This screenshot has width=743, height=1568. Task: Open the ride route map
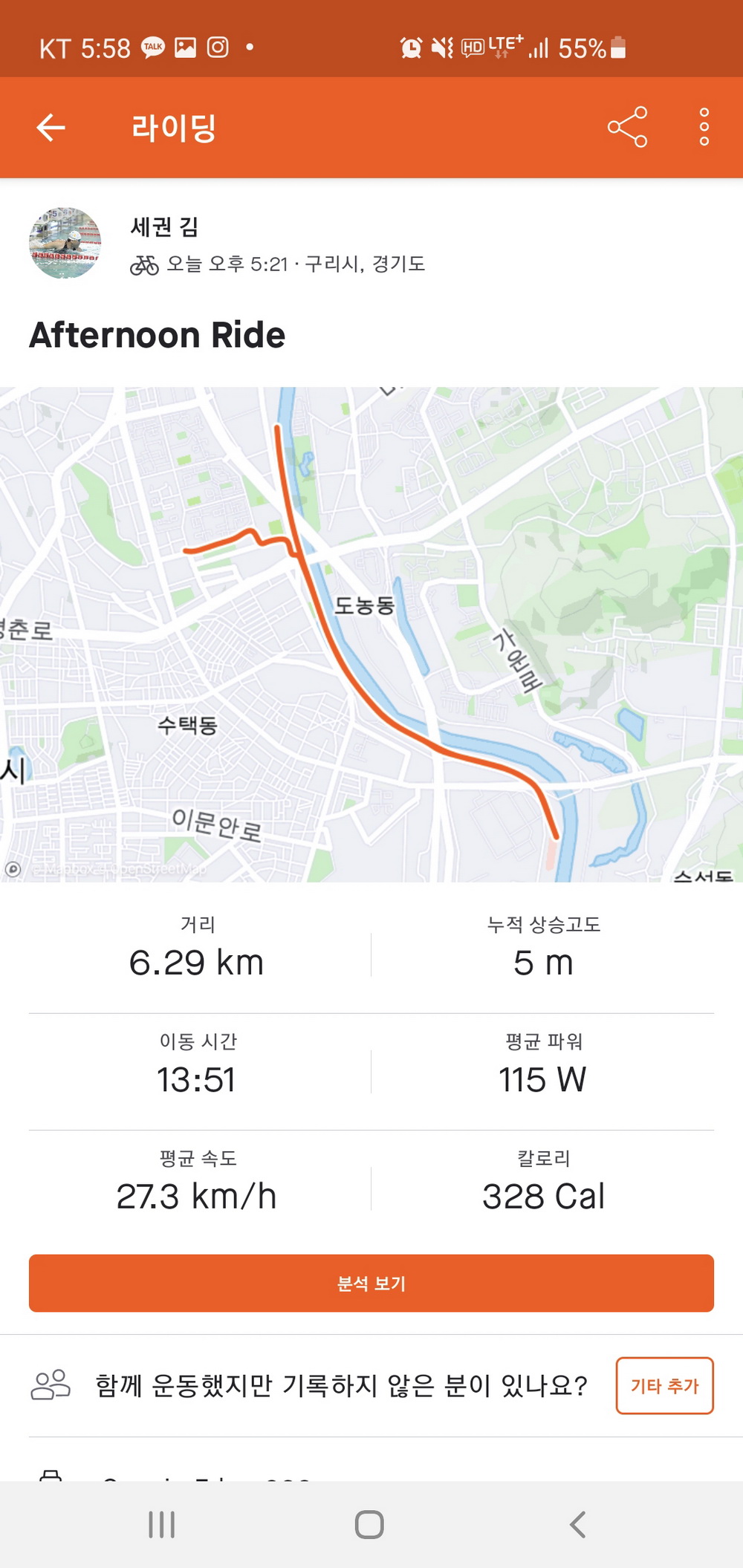pyautogui.click(x=371, y=634)
